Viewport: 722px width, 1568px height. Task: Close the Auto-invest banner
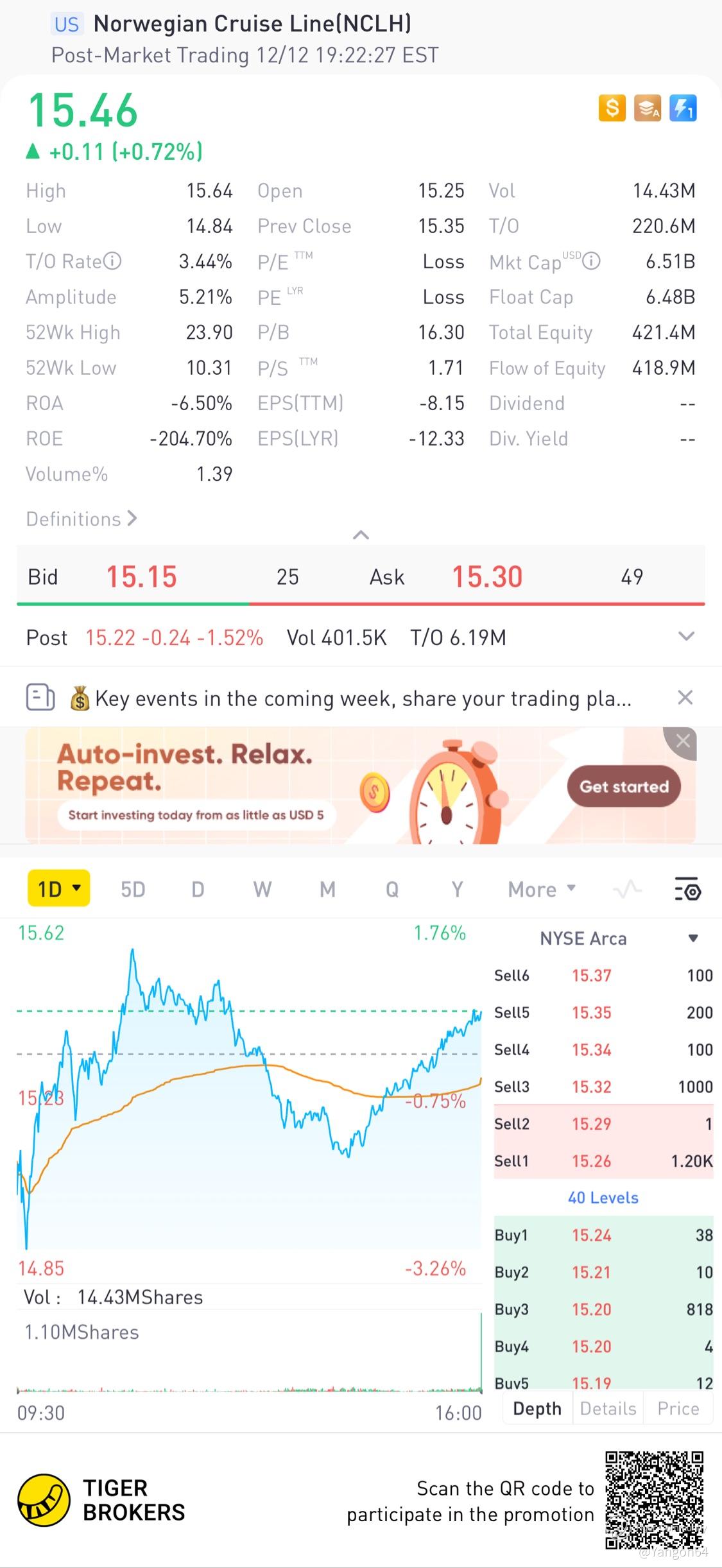click(x=682, y=741)
